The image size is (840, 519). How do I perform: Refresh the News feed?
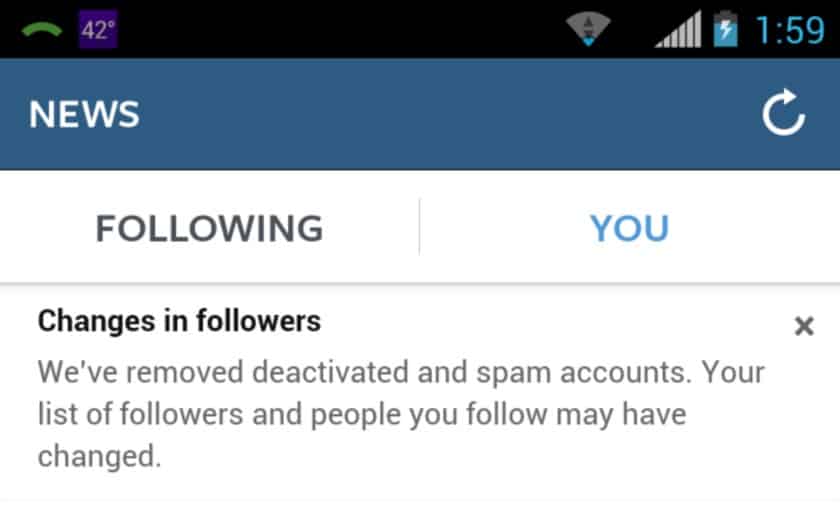(x=783, y=112)
